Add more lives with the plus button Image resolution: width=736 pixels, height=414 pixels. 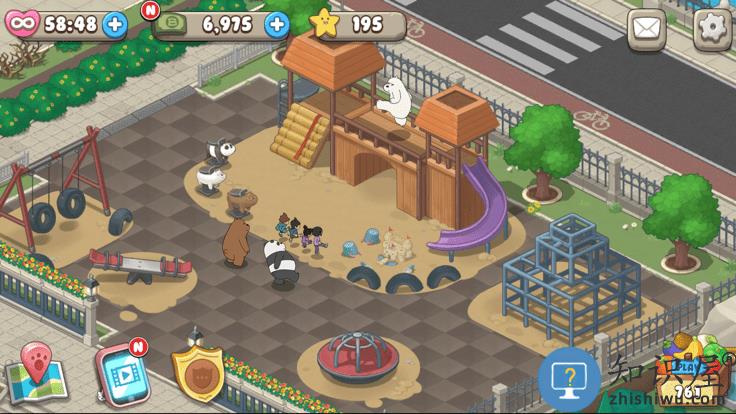coord(114,24)
